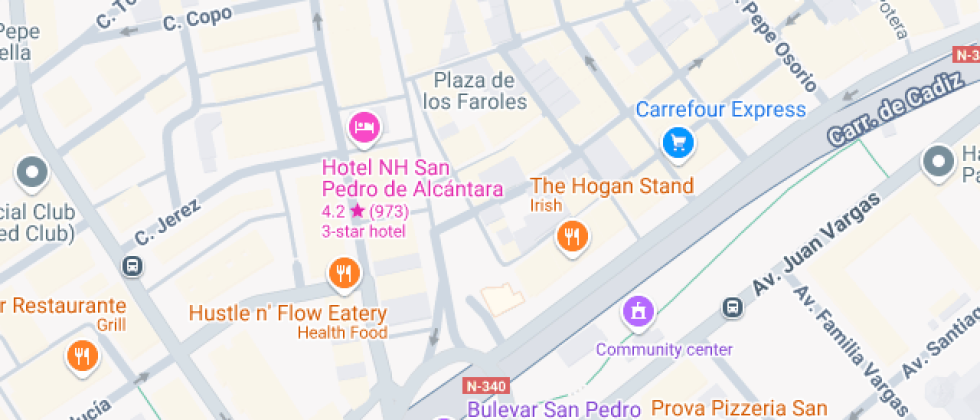980x420 pixels.
Task: Open the Restaurante Grill pin
Action: 82,354
